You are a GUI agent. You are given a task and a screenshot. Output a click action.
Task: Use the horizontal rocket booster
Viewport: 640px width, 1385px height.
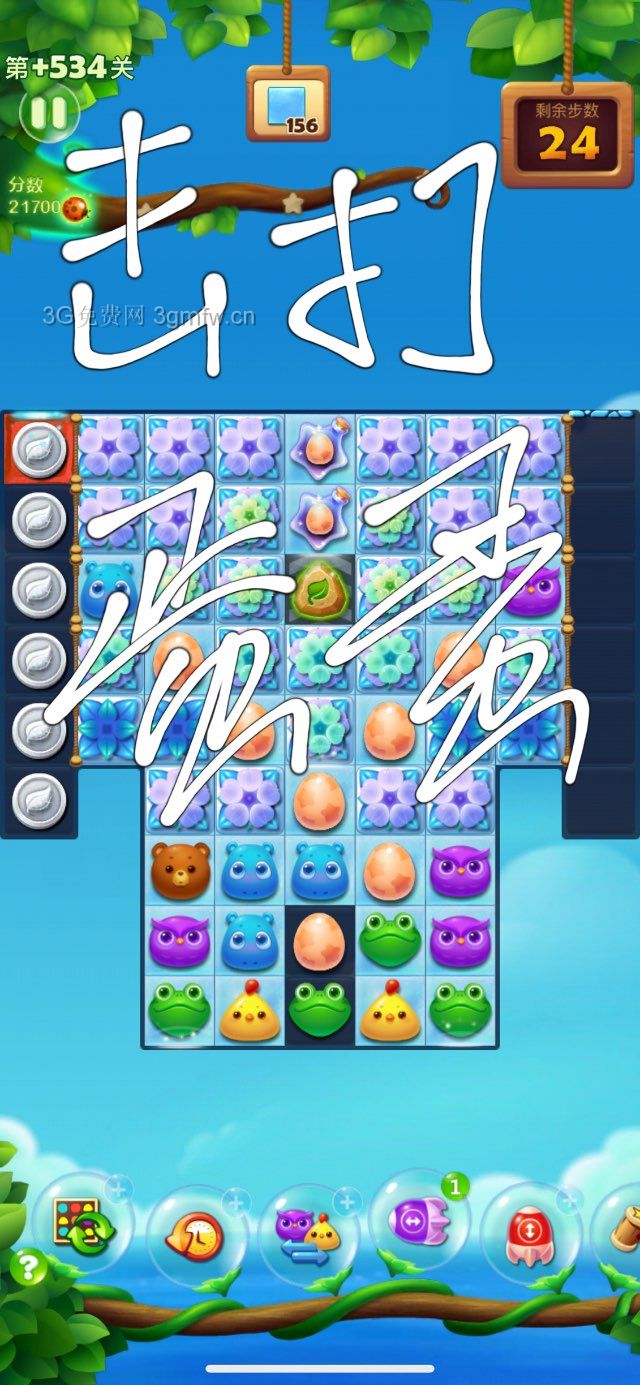tap(418, 1222)
